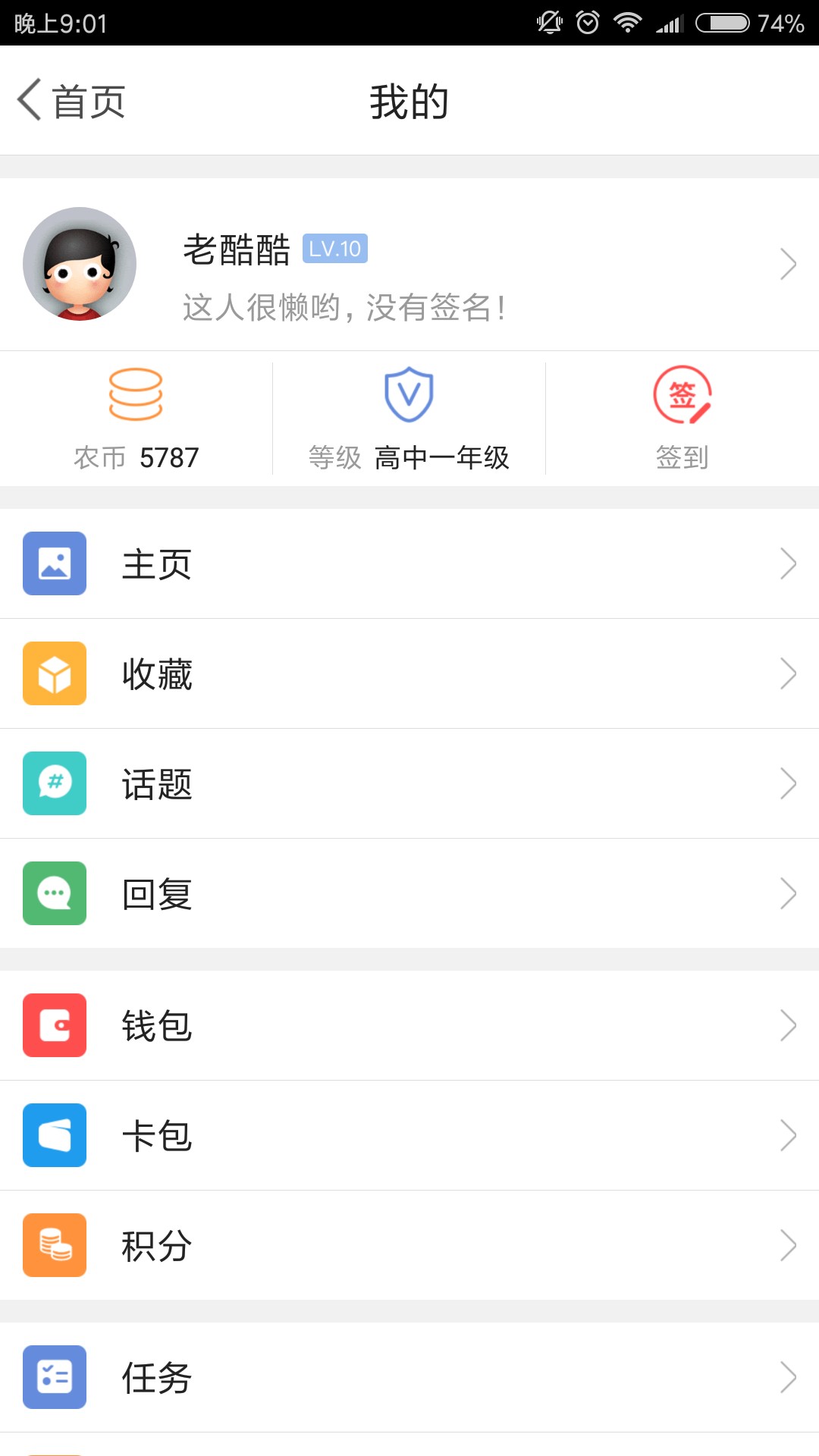This screenshot has width=819, height=1456.
Task: Open 收藏 favorites
Action: tap(409, 673)
